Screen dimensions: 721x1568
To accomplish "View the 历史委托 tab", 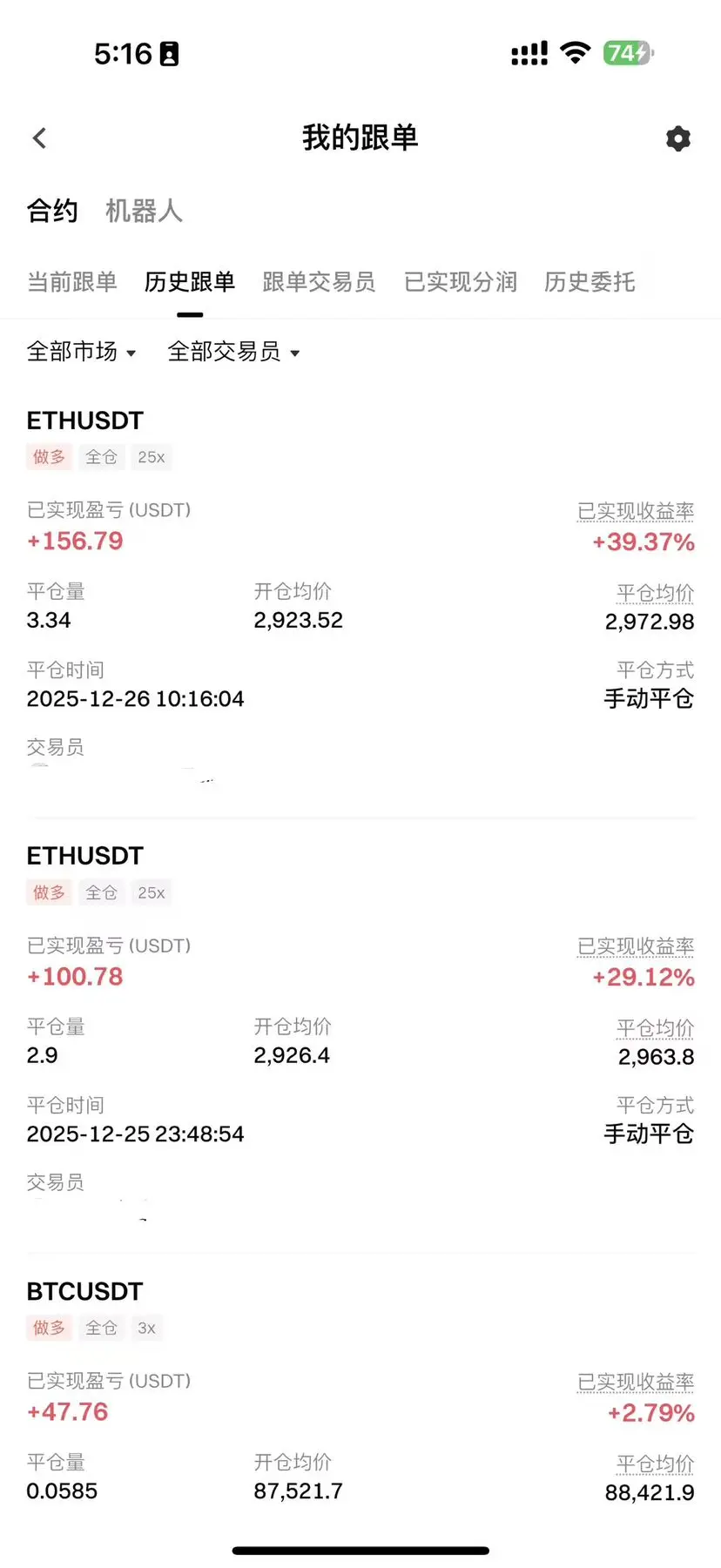I will click(x=590, y=282).
